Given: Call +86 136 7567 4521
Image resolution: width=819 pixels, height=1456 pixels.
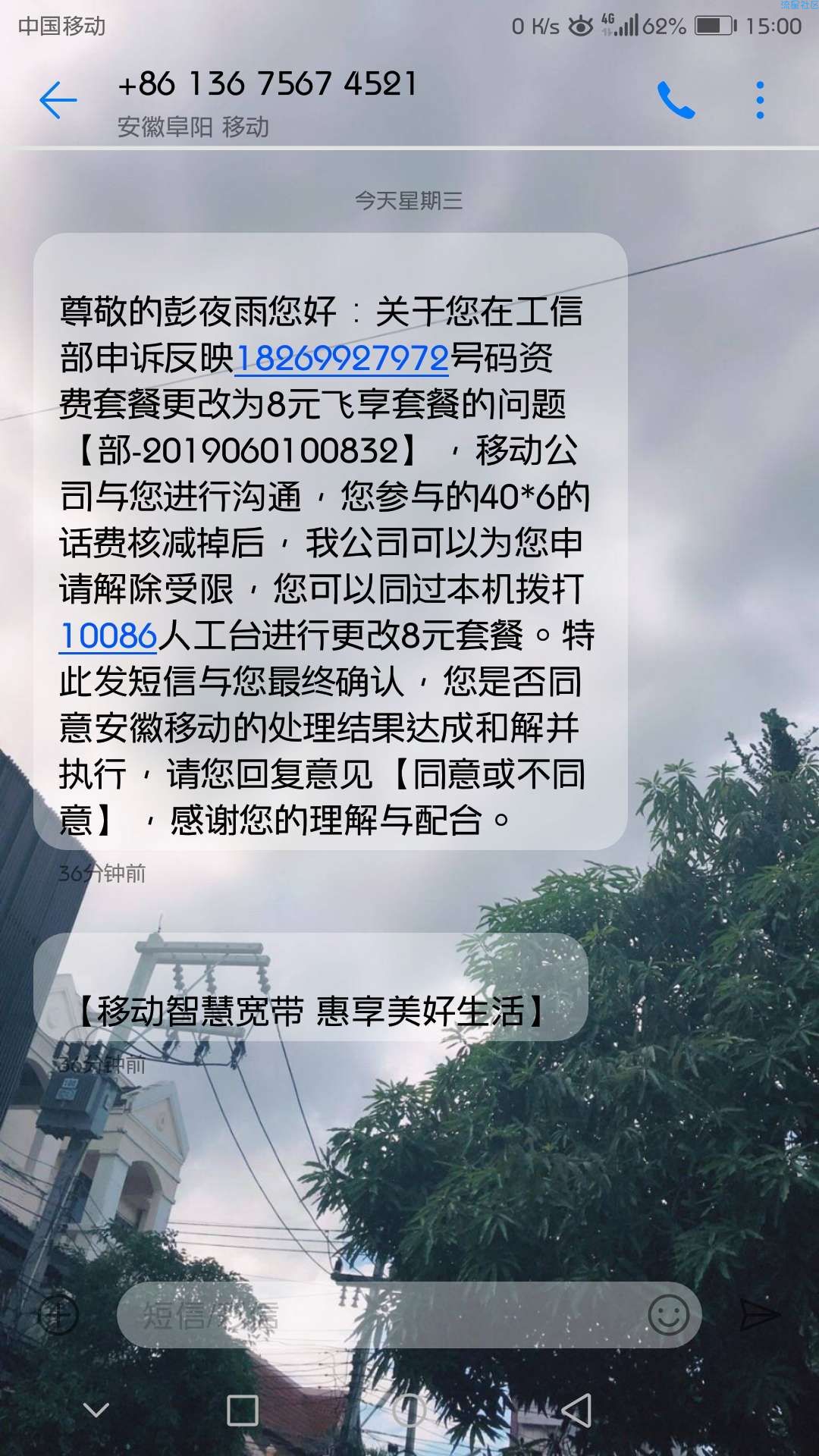Looking at the screenshot, I should pos(676,100).
